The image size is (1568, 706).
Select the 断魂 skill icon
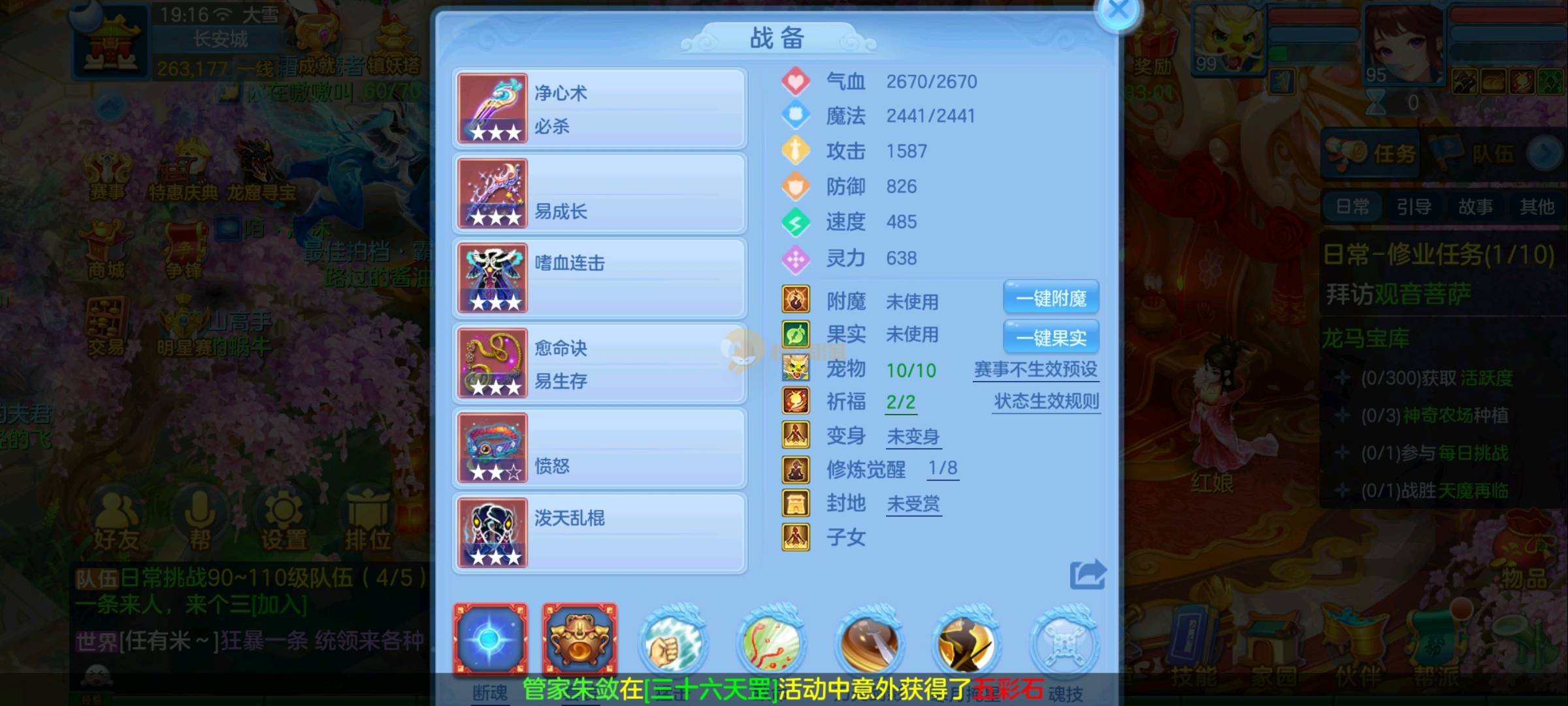tap(491, 639)
